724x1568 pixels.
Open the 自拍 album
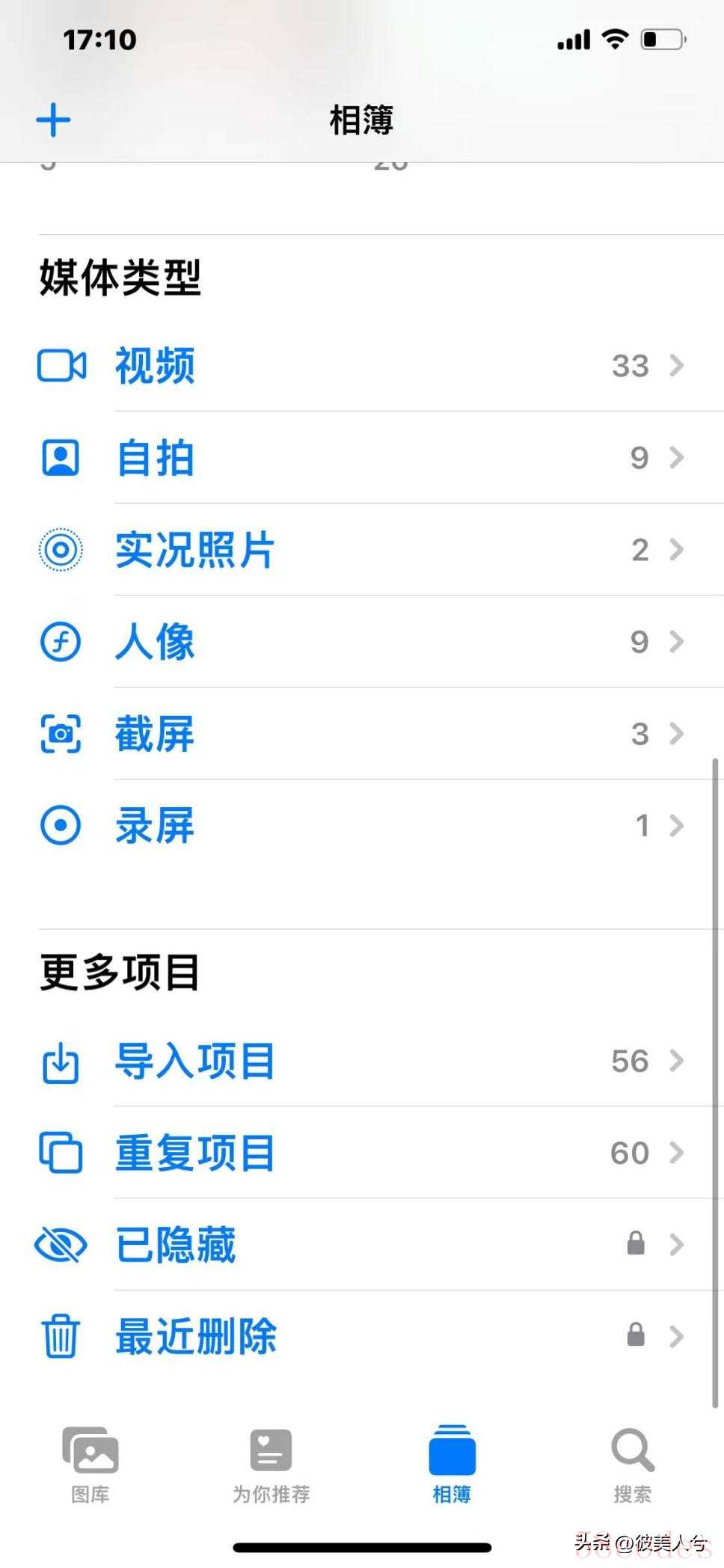pyautogui.click(x=362, y=458)
